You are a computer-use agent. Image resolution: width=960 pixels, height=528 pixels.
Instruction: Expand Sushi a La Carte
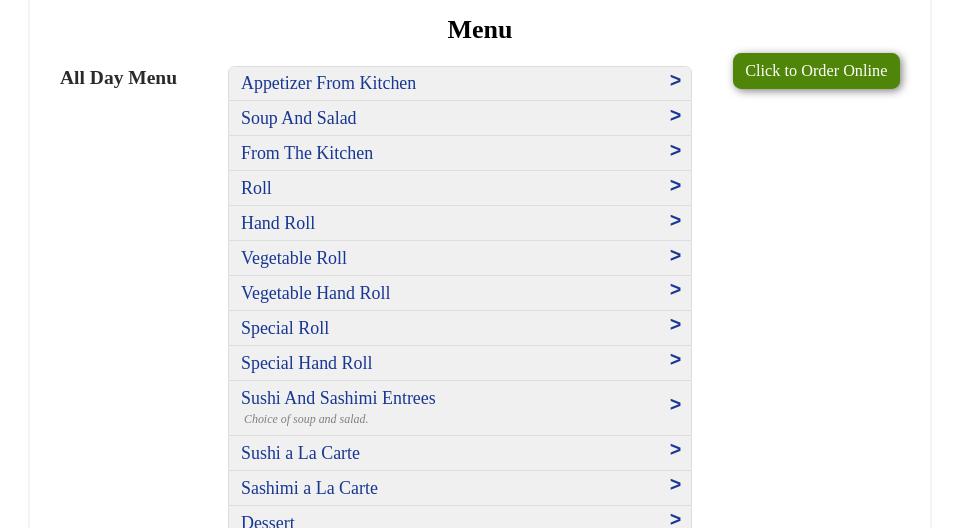459,453
